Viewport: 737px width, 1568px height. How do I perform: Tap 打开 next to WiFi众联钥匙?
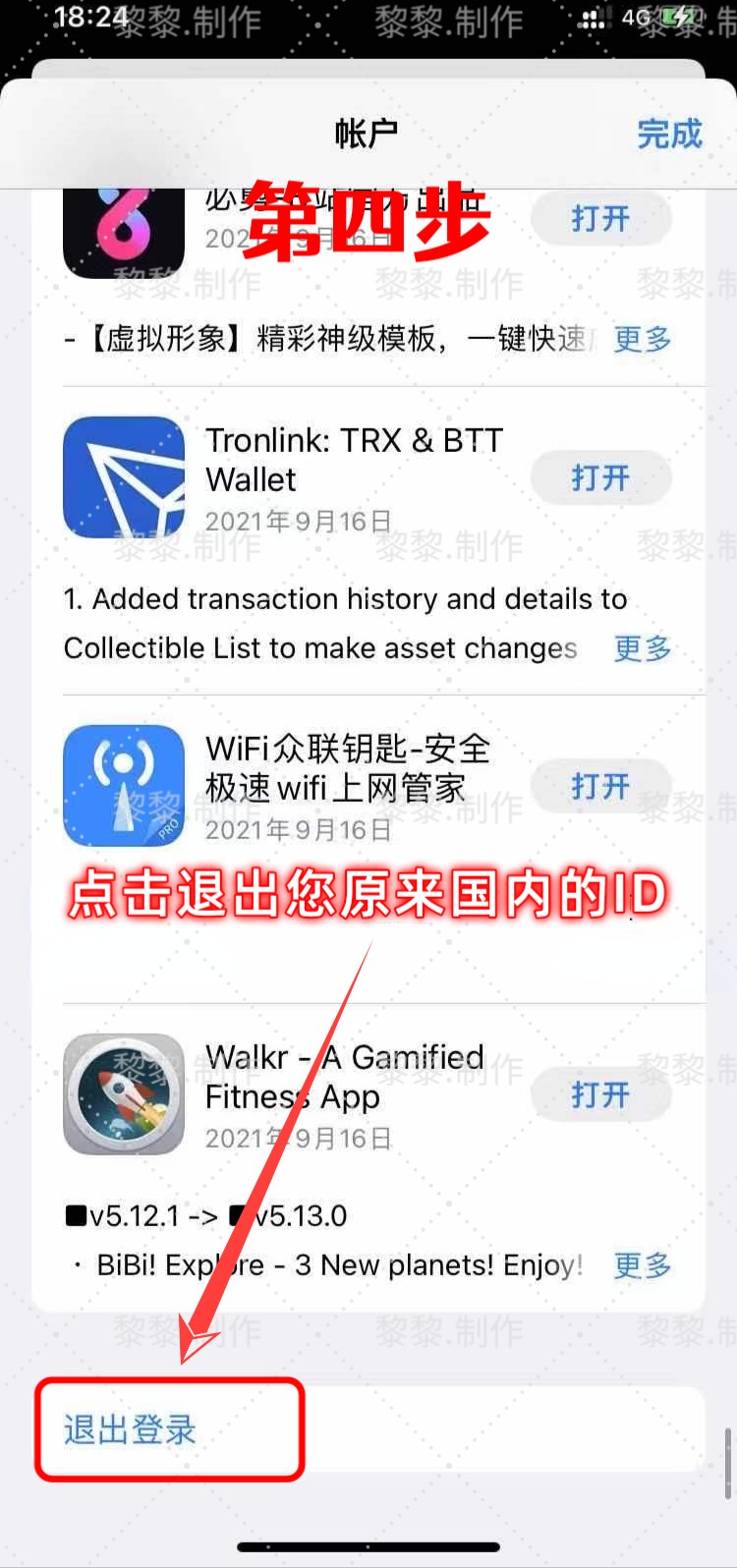pos(600,786)
